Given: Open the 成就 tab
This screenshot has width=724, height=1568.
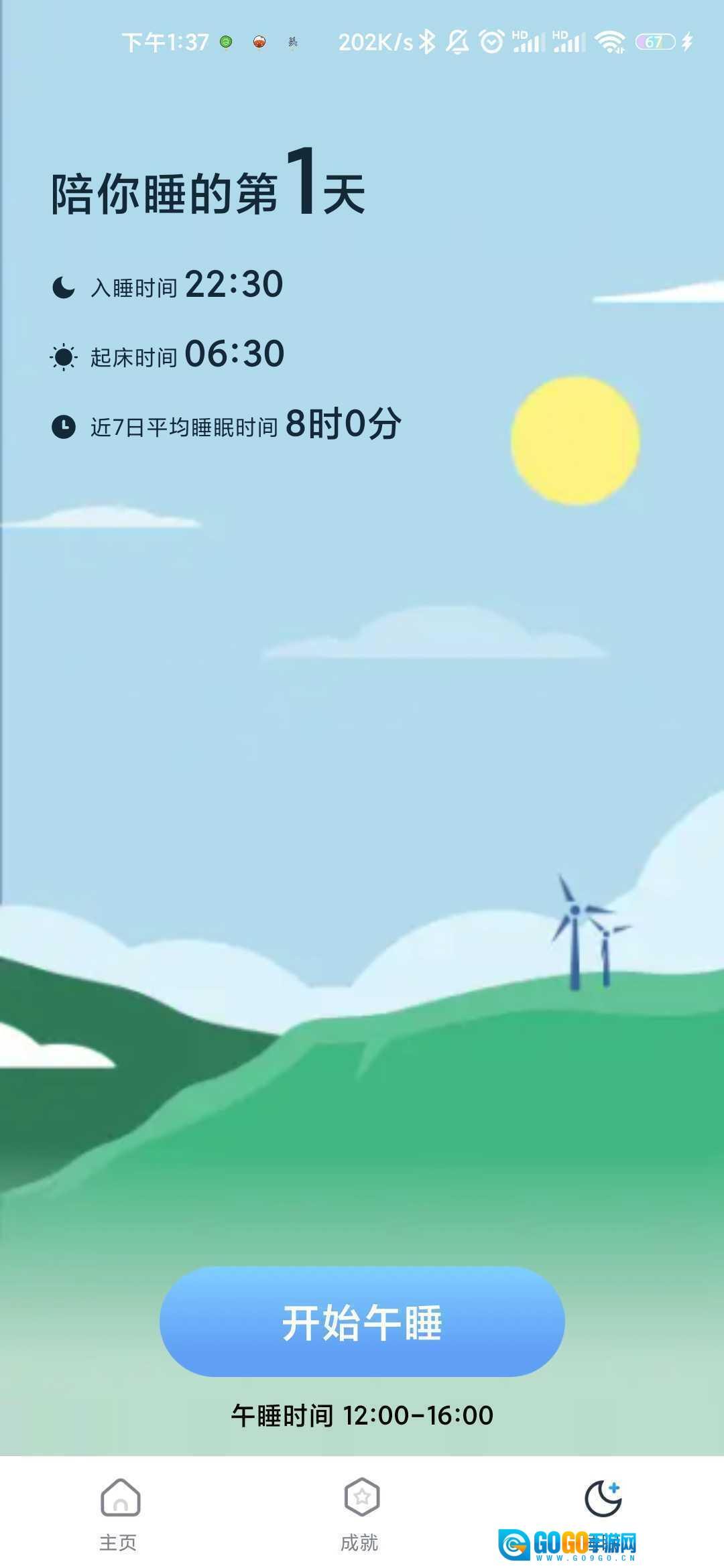Looking at the screenshot, I should (x=361, y=1512).
